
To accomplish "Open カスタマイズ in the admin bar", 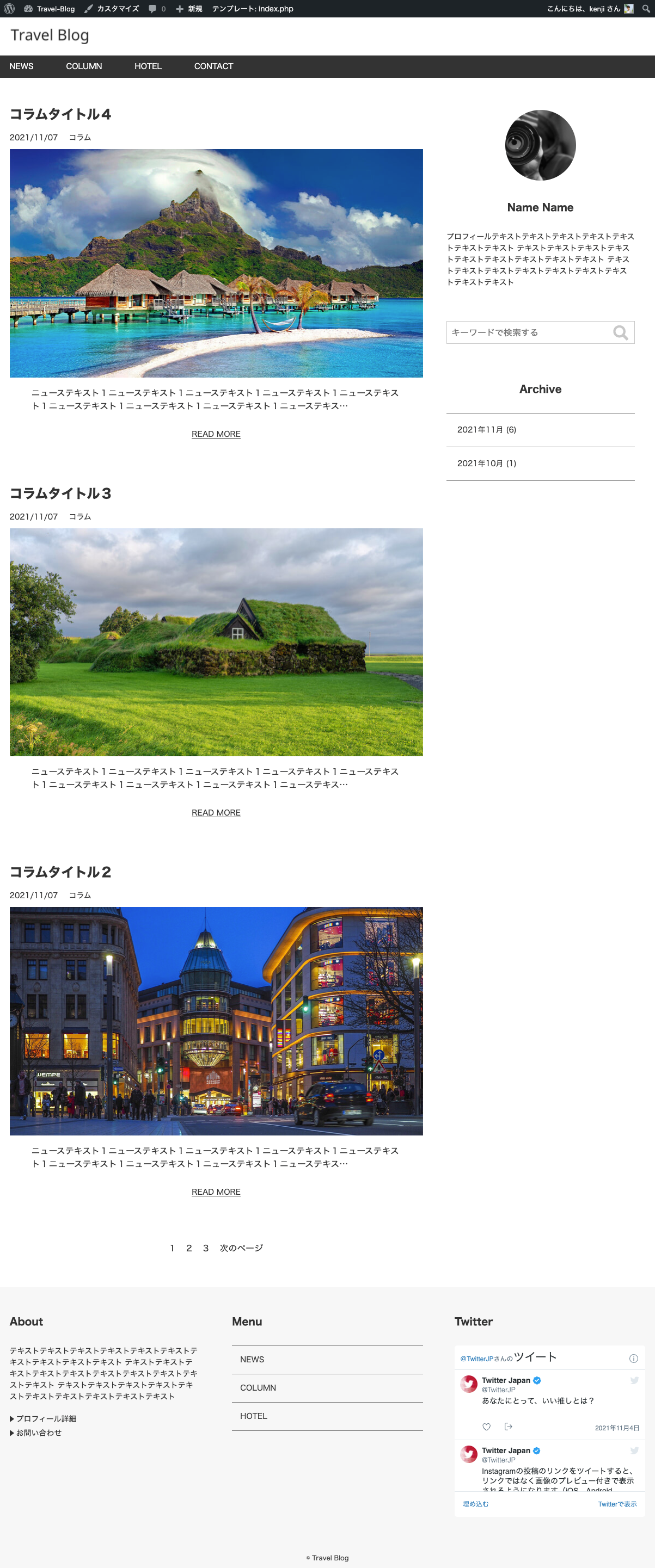I will point(112,9).
